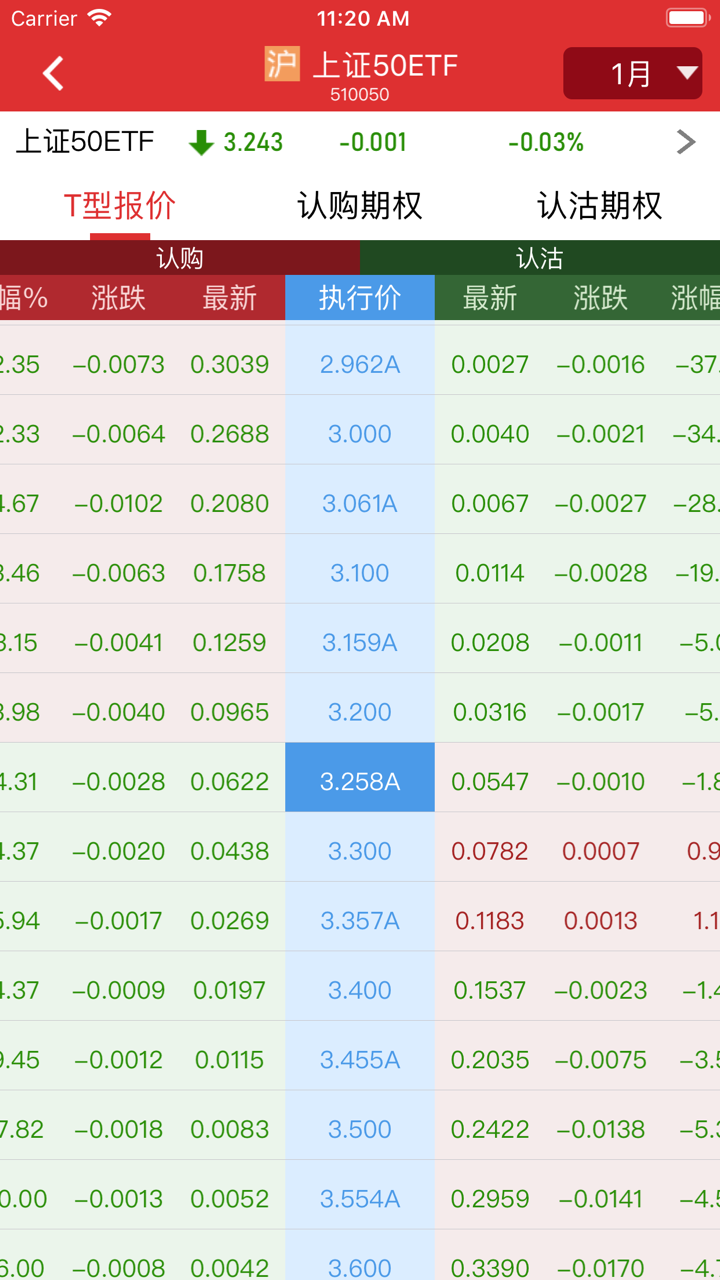Go back using the top-left arrow
The width and height of the screenshot is (720, 1280).
(53, 73)
